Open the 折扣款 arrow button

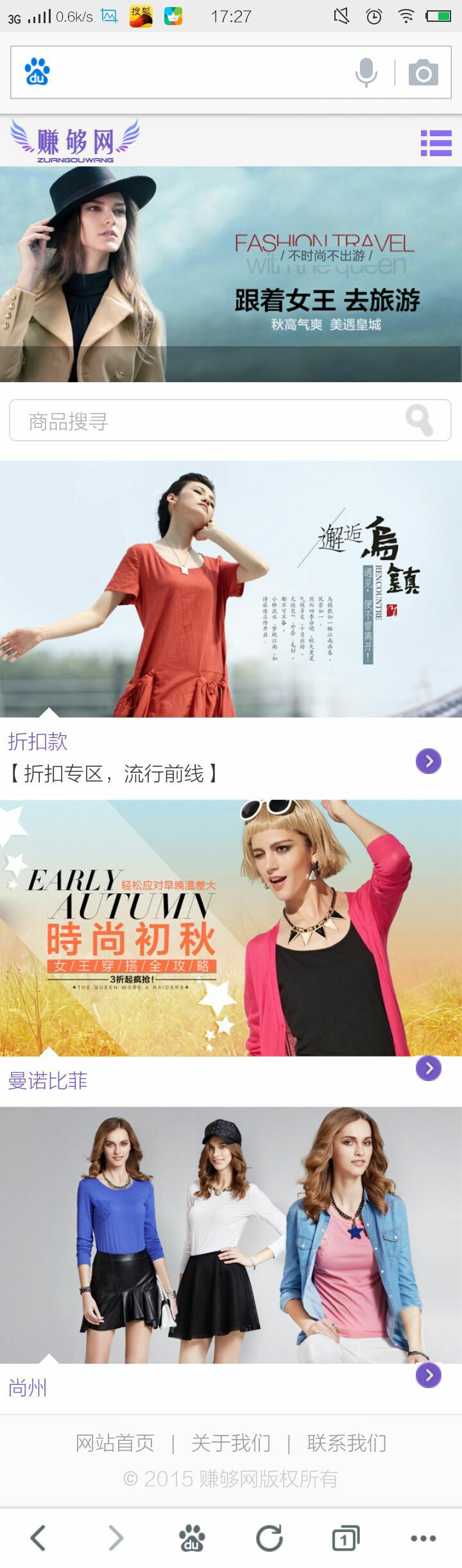(429, 761)
